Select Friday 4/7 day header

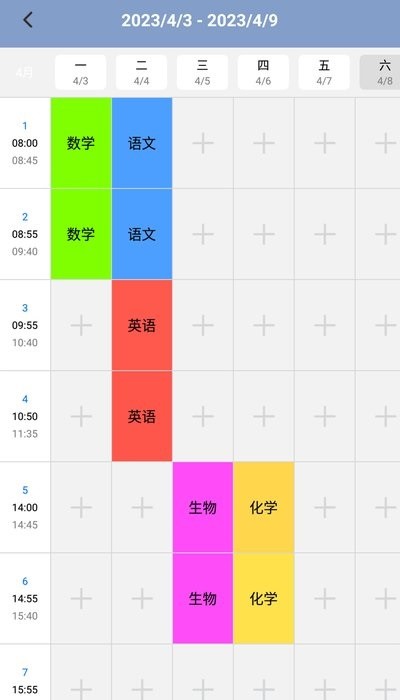[x=324, y=72]
